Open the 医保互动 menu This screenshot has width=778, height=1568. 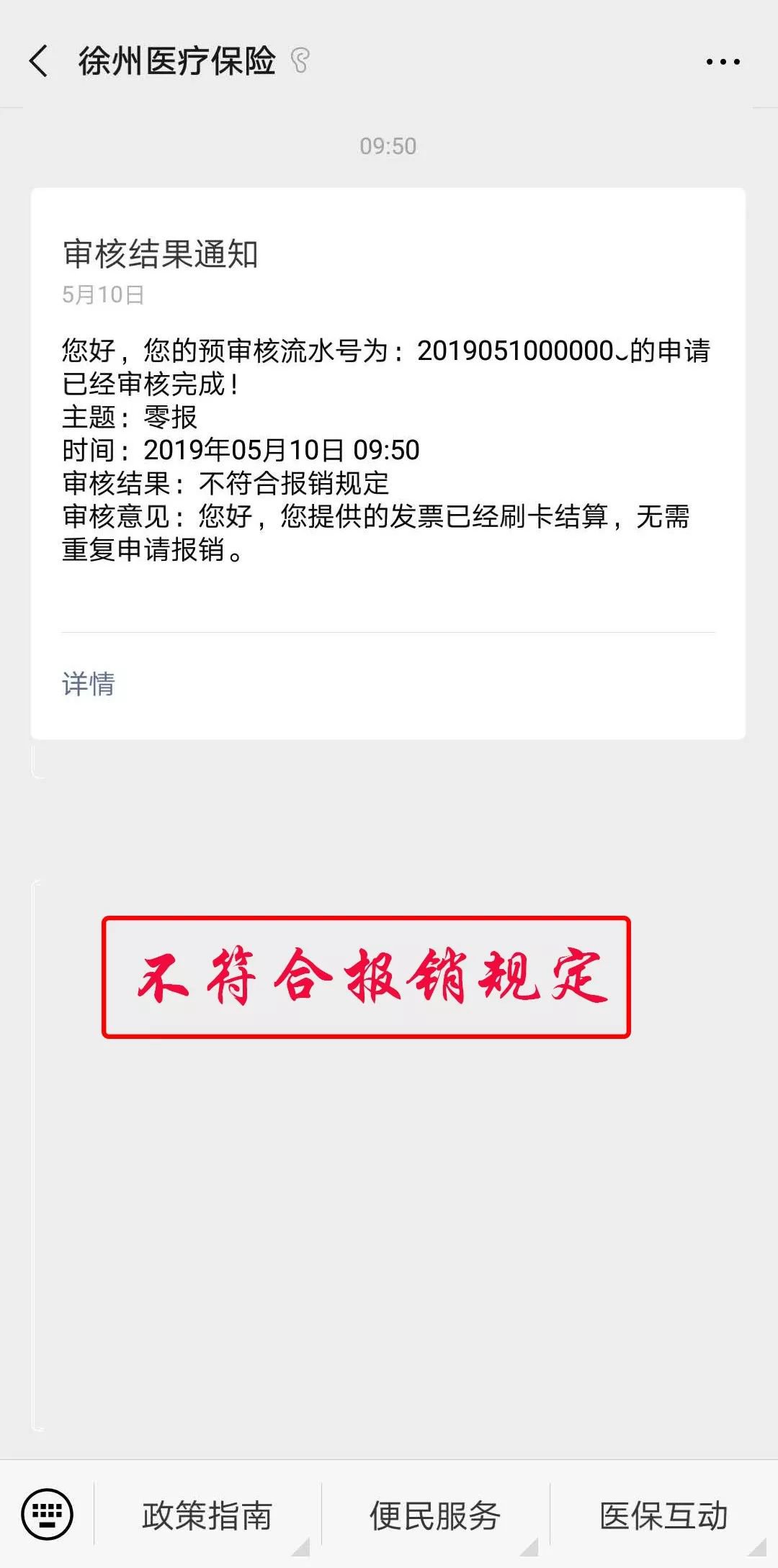coord(663,1515)
